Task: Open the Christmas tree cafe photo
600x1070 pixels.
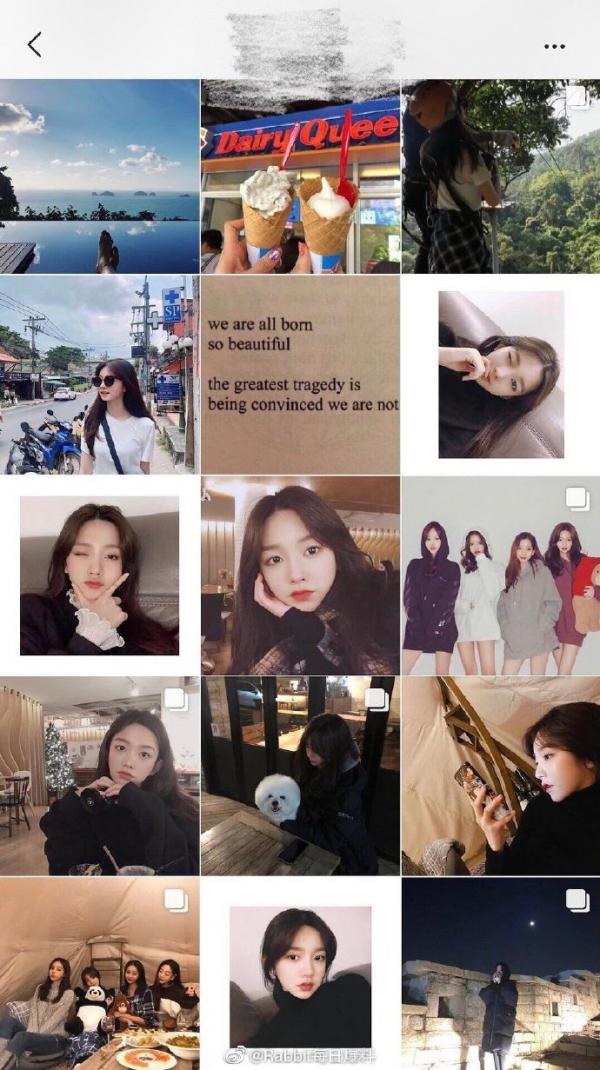Action: tap(99, 775)
